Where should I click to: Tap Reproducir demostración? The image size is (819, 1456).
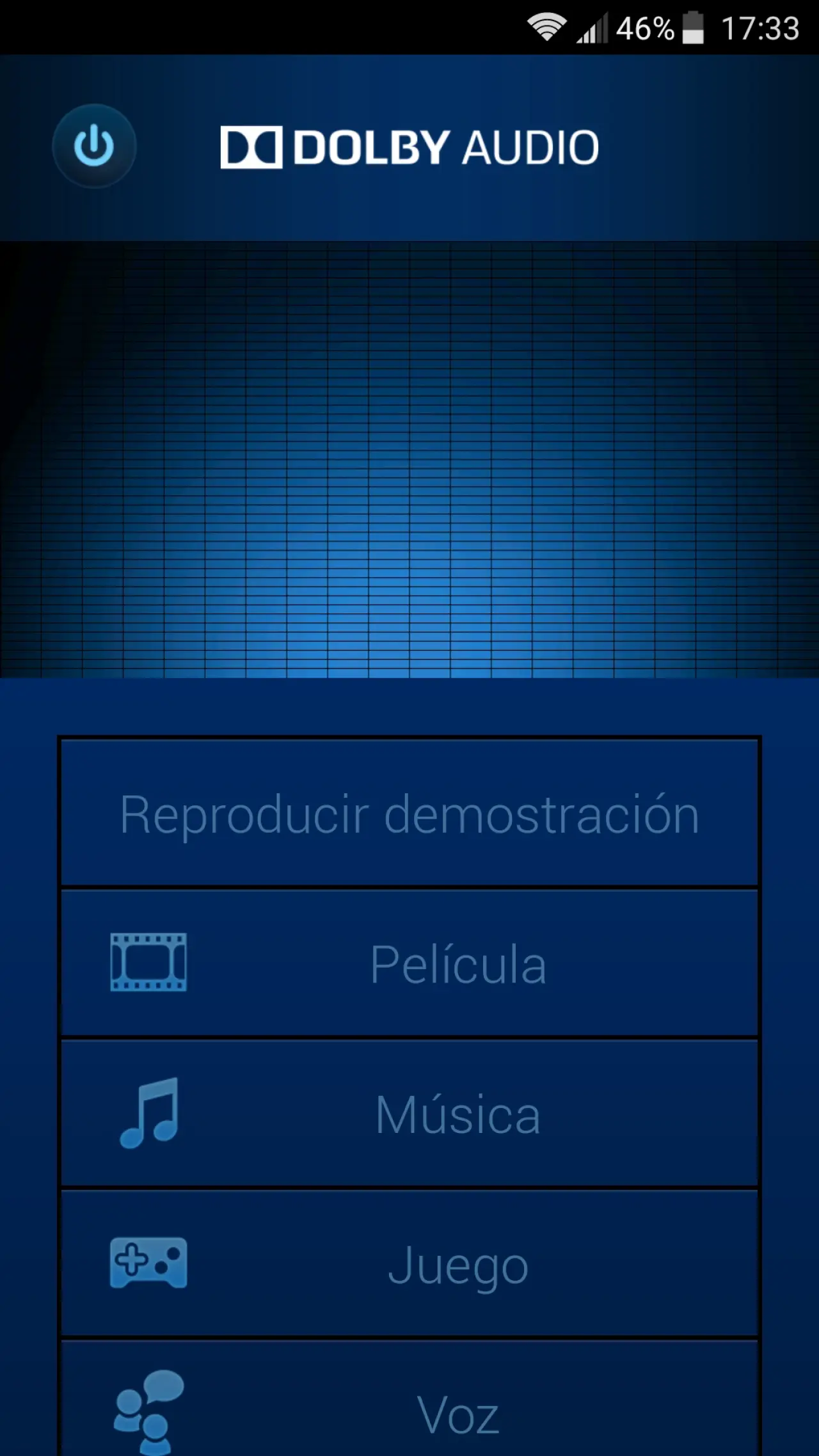pyautogui.click(x=409, y=814)
